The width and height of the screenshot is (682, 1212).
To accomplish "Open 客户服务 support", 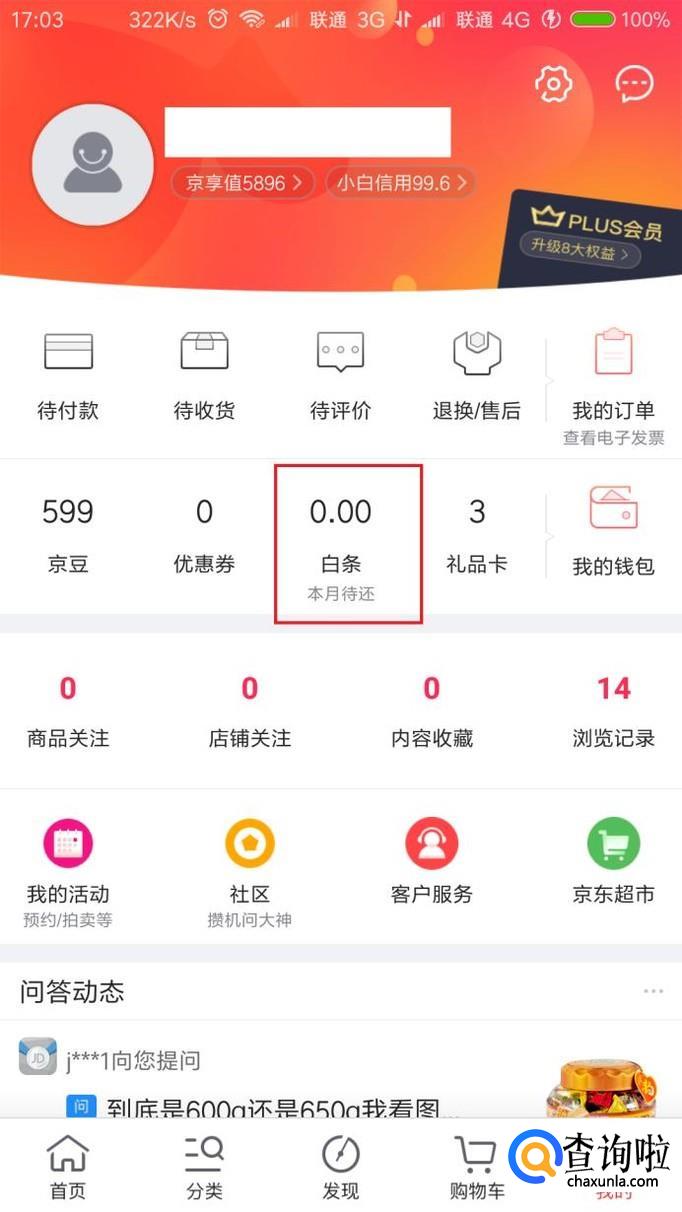I will tap(431, 864).
